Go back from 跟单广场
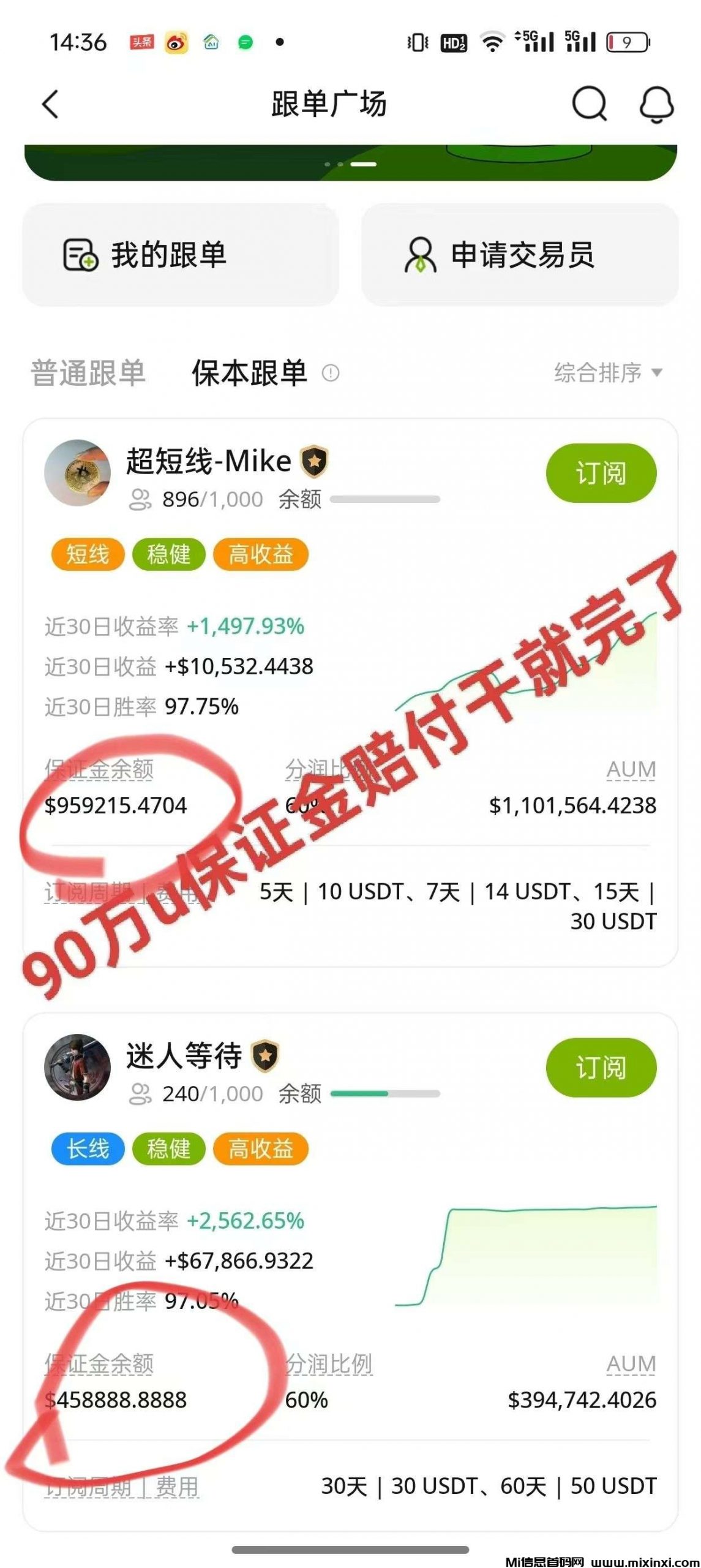701x1568 pixels. (x=51, y=104)
